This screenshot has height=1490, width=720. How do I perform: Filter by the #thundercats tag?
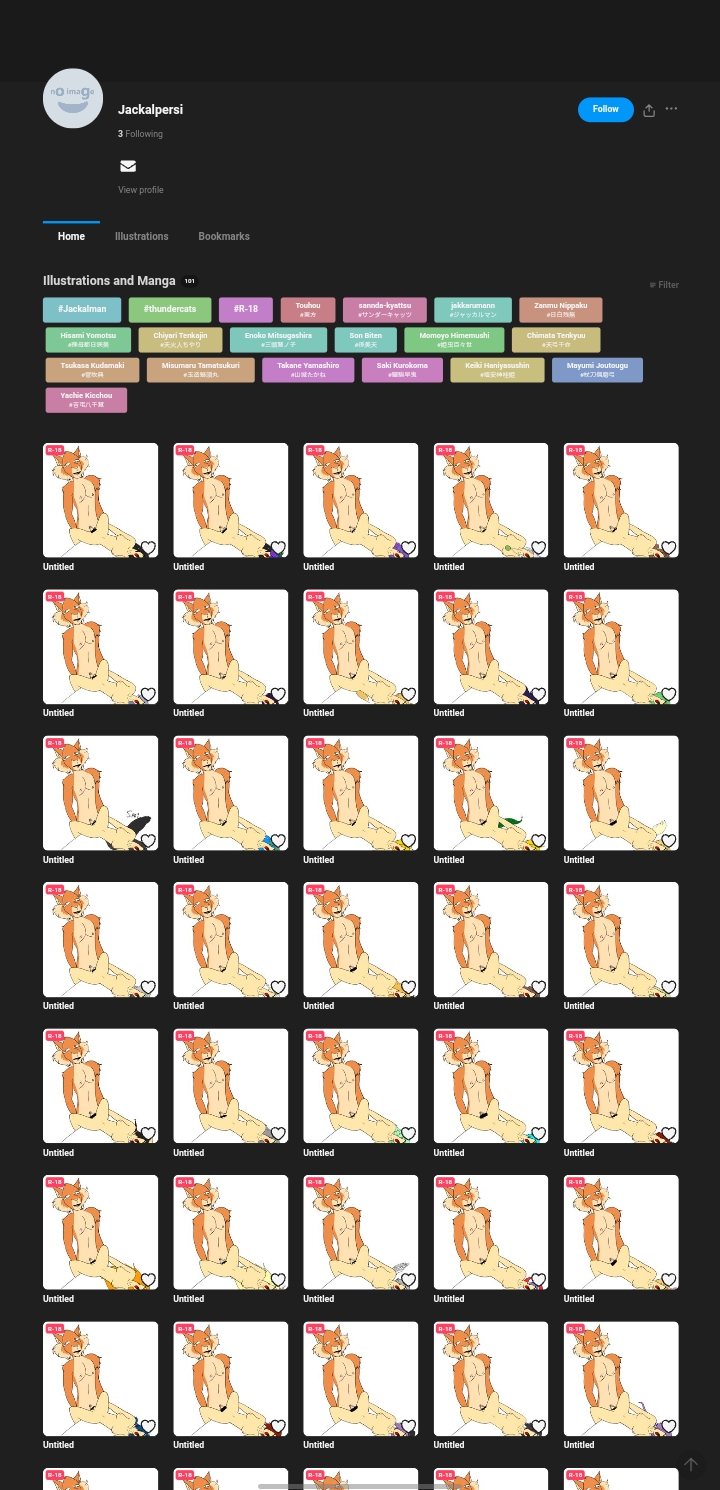point(170,310)
